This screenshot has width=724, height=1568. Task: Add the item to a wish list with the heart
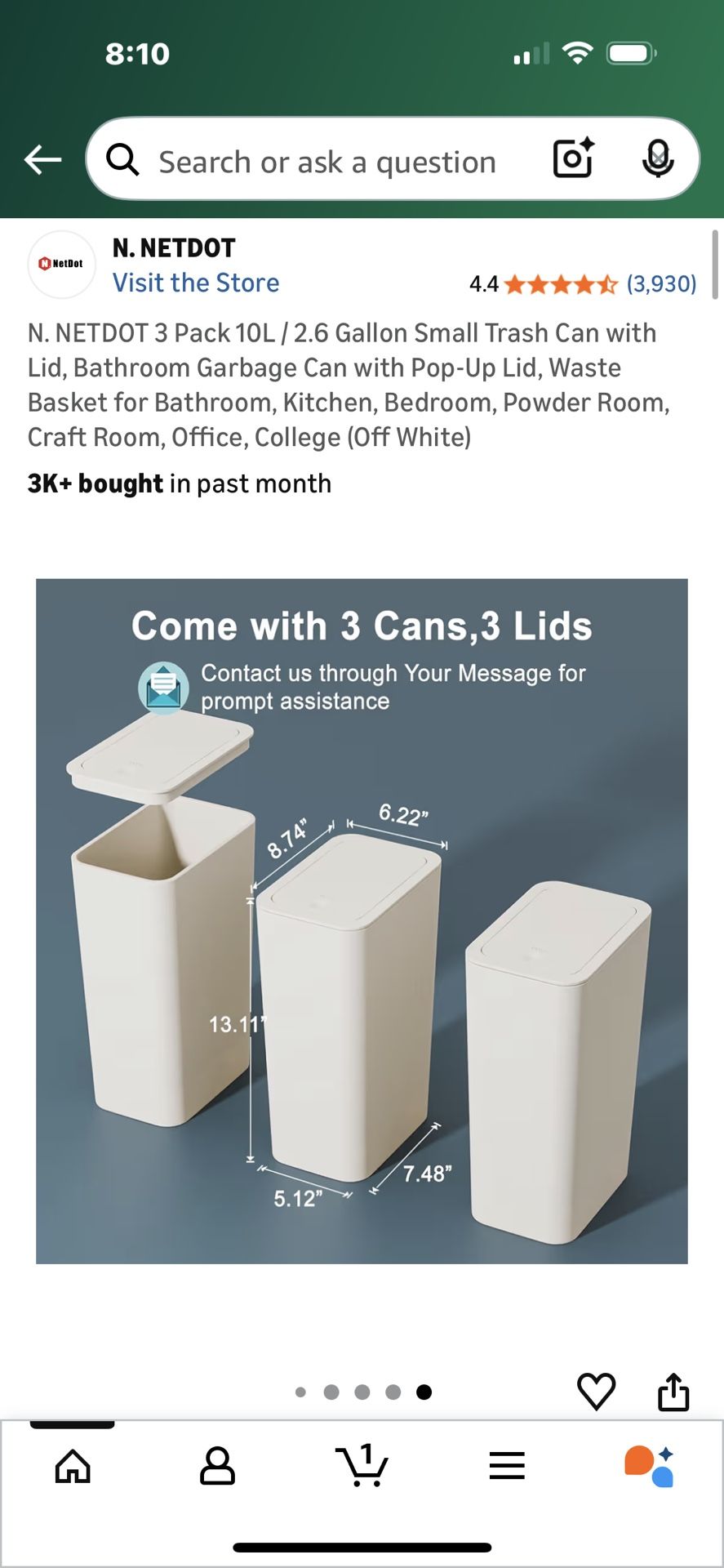596,1392
